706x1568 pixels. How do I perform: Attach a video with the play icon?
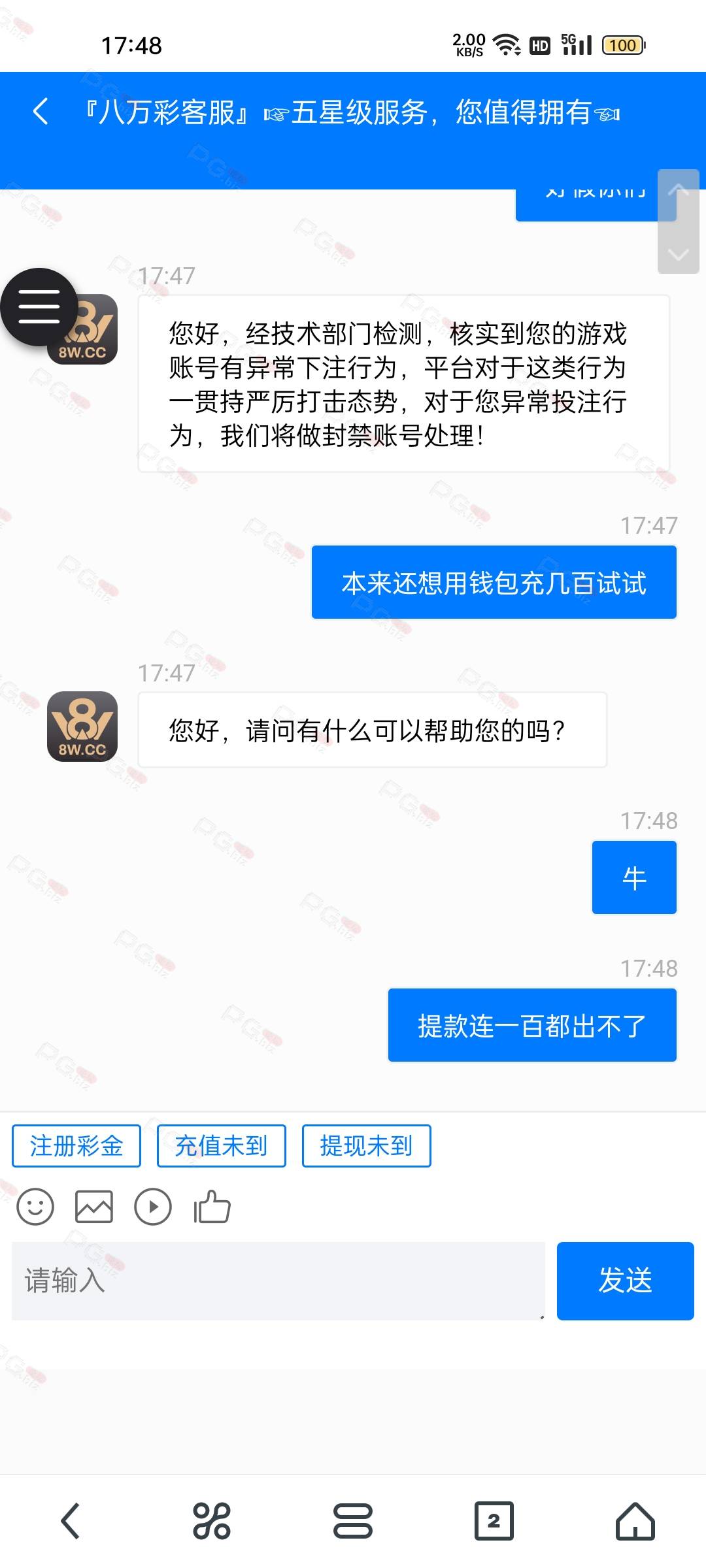[153, 1206]
